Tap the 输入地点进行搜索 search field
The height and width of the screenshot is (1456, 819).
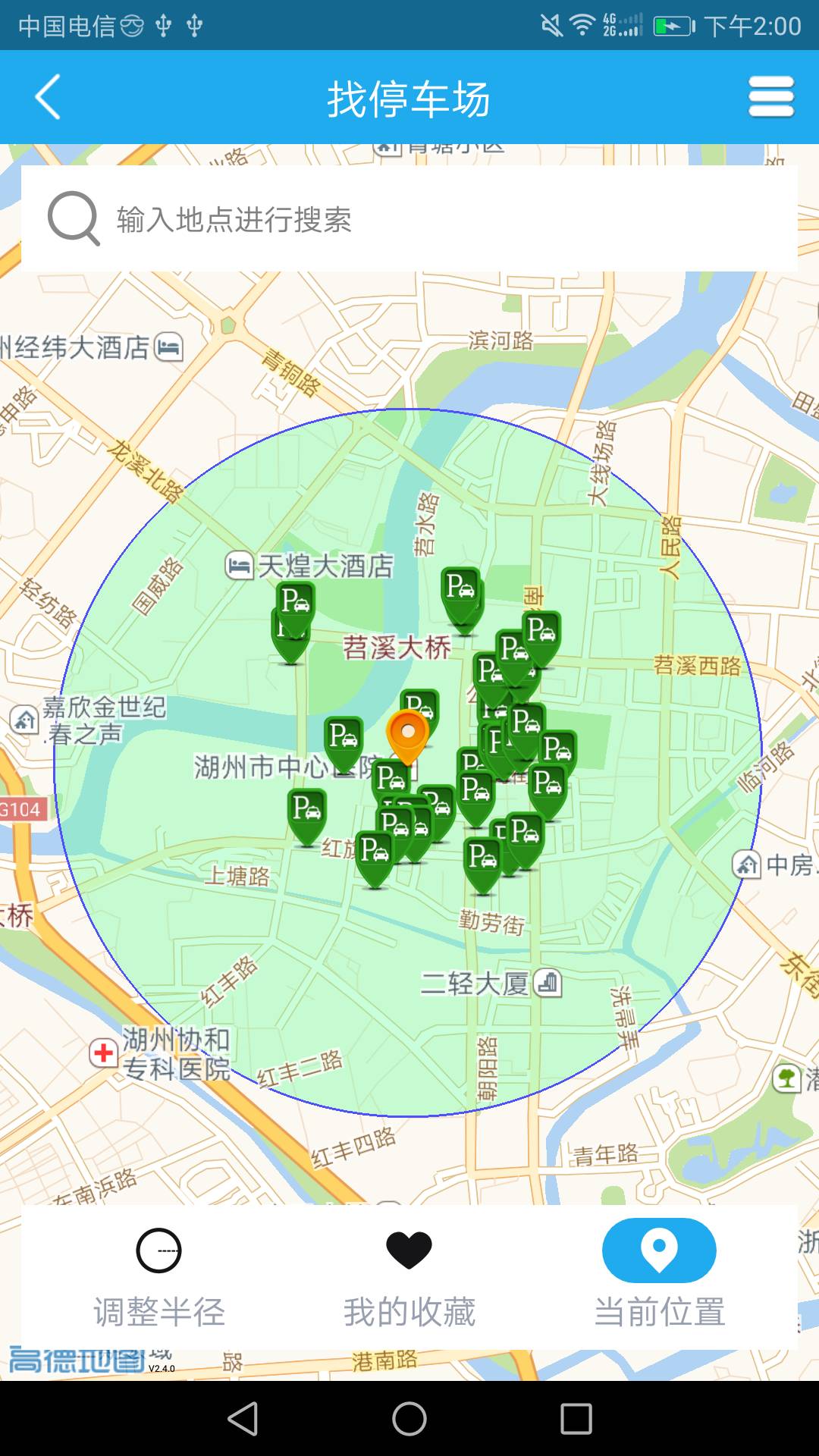(409, 219)
